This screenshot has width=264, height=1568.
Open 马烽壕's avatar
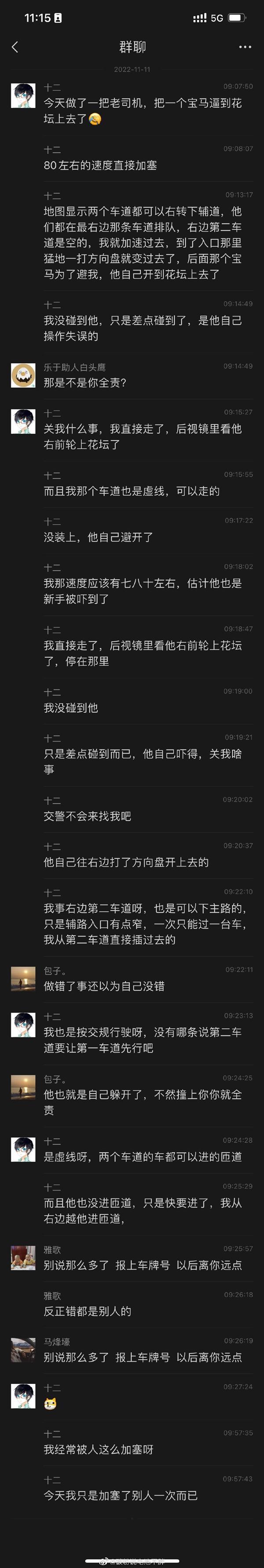coord(23,1350)
